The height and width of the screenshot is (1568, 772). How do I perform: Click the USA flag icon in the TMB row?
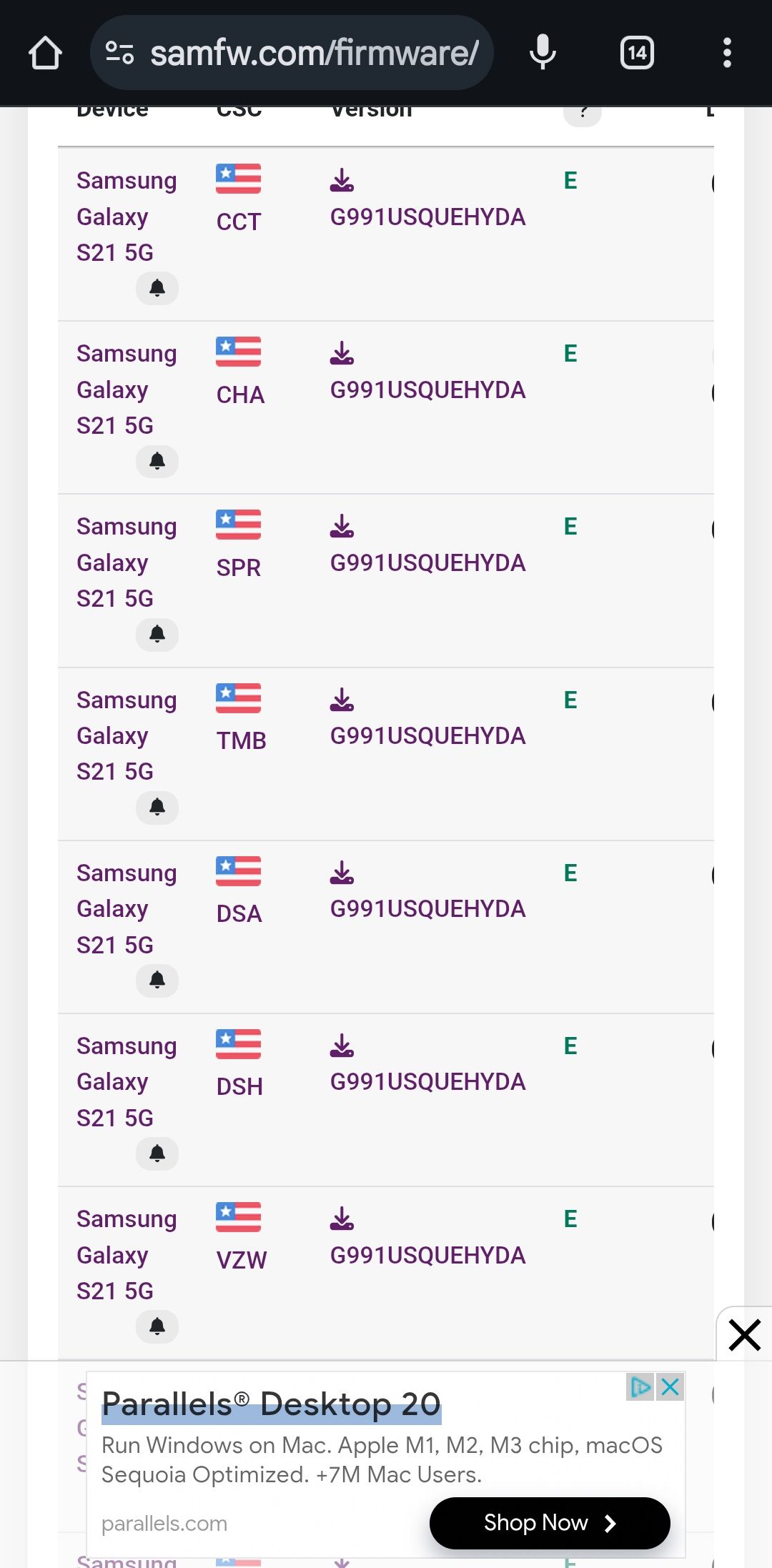click(x=238, y=699)
